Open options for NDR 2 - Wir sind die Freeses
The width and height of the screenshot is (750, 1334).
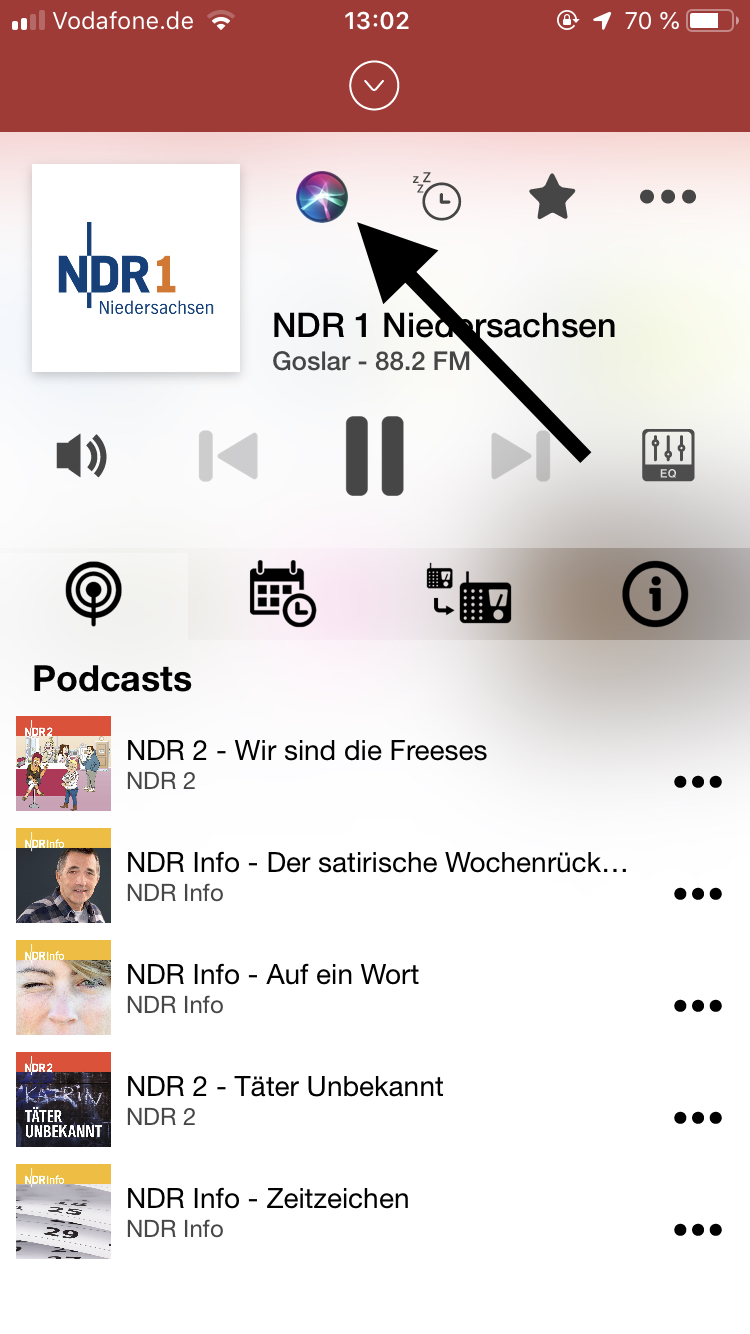[x=698, y=782]
